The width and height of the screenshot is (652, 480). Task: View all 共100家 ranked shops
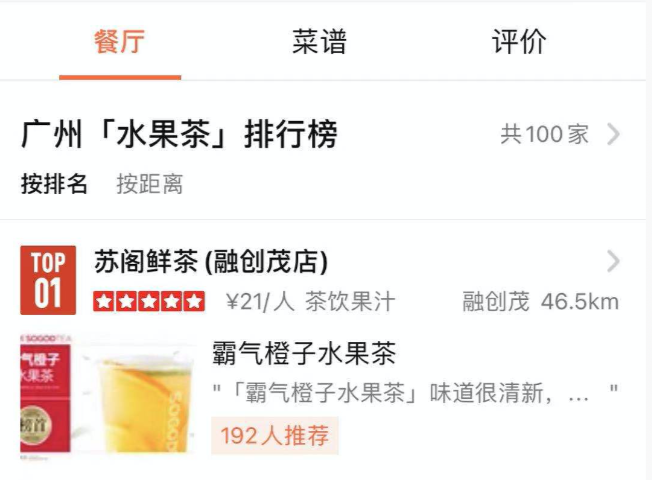coord(559,134)
